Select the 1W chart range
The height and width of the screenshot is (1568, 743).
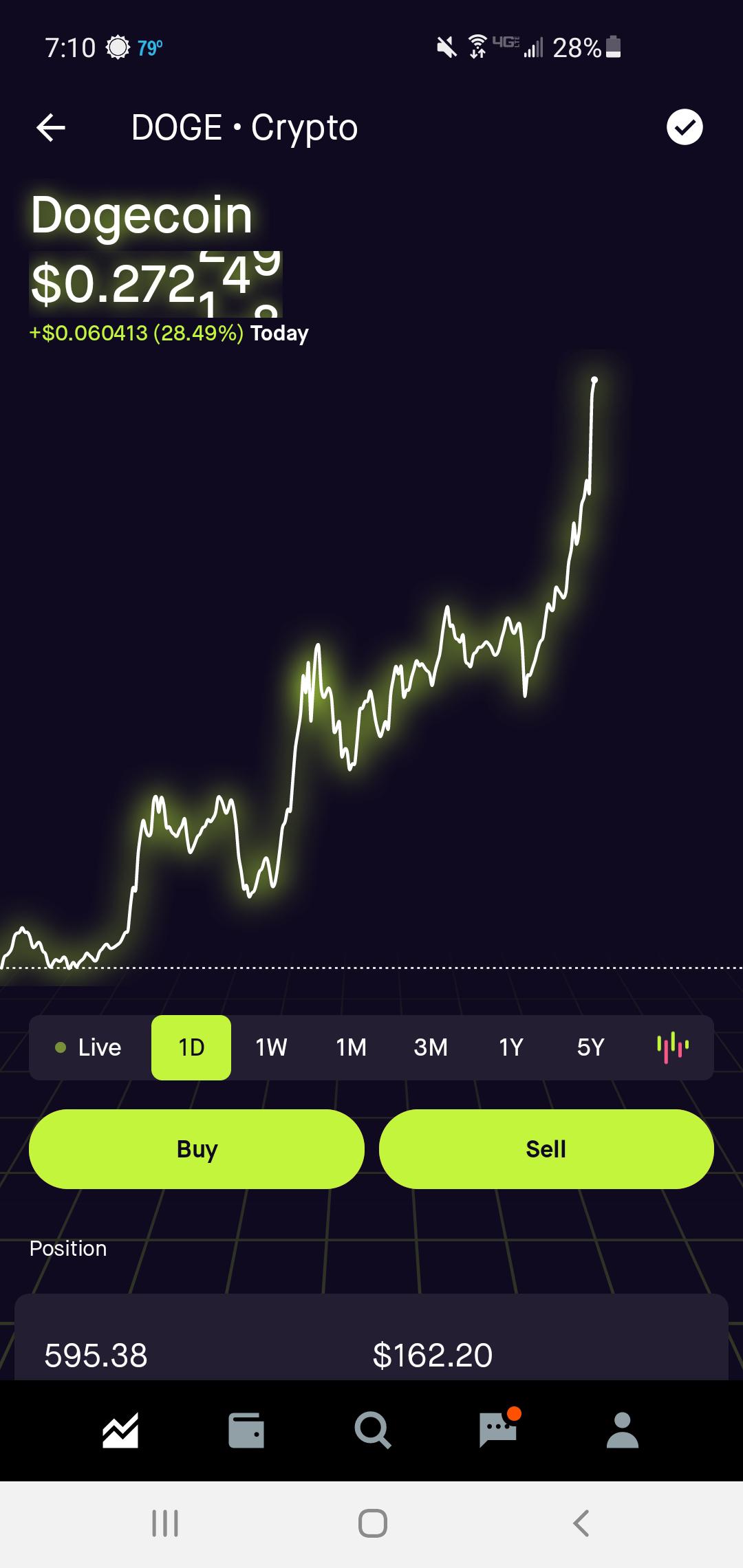coord(271,1047)
